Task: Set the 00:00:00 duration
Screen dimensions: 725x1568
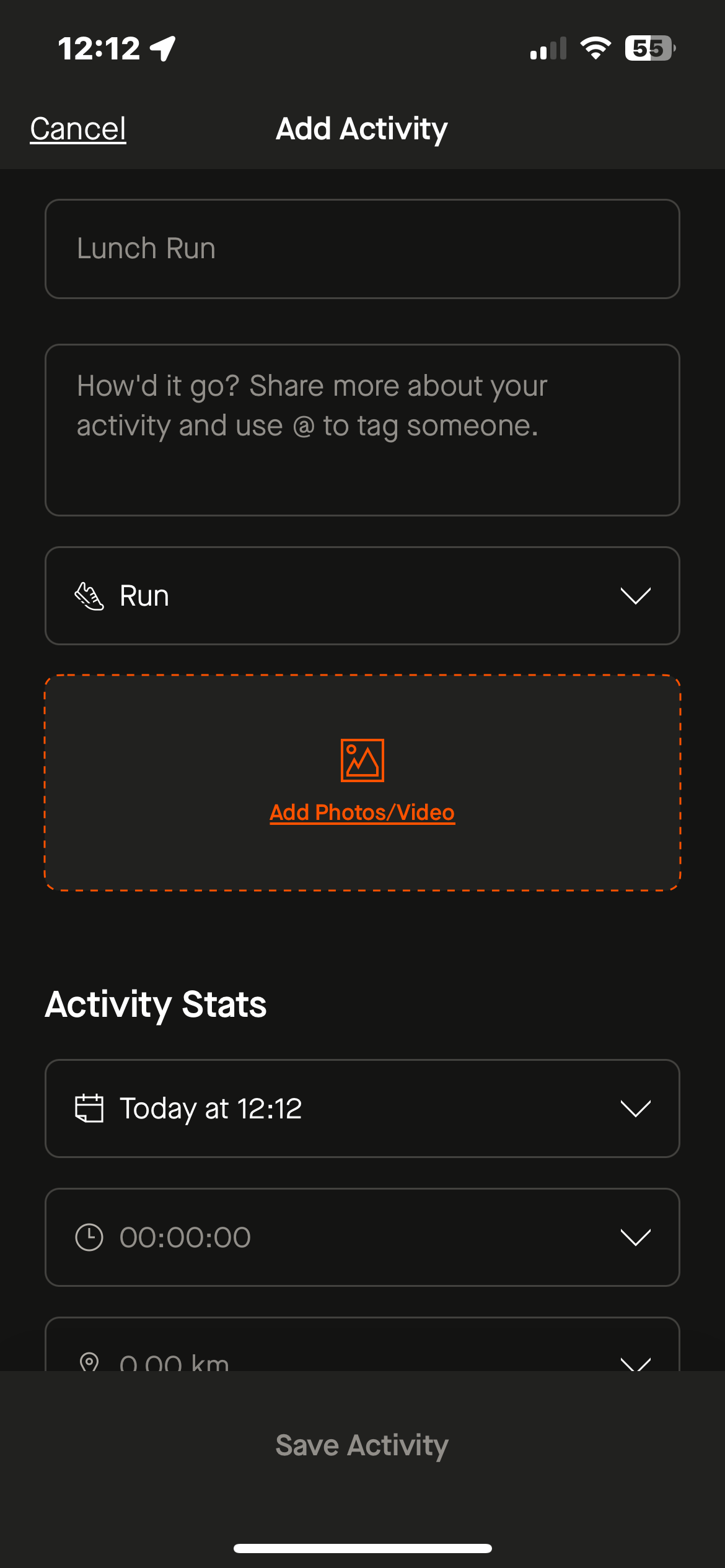Action: click(362, 1237)
